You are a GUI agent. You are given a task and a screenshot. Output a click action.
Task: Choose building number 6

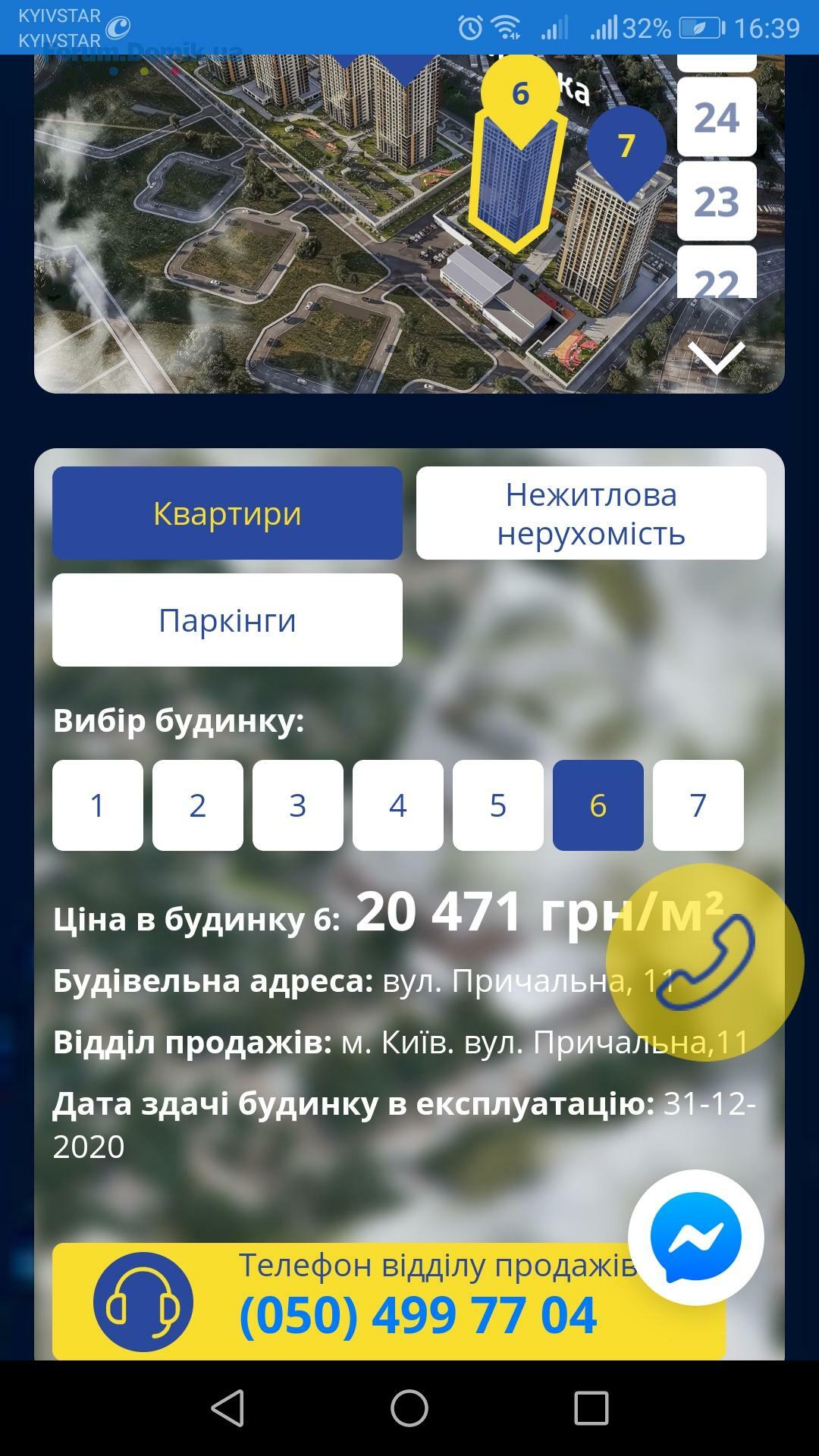pos(598,805)
